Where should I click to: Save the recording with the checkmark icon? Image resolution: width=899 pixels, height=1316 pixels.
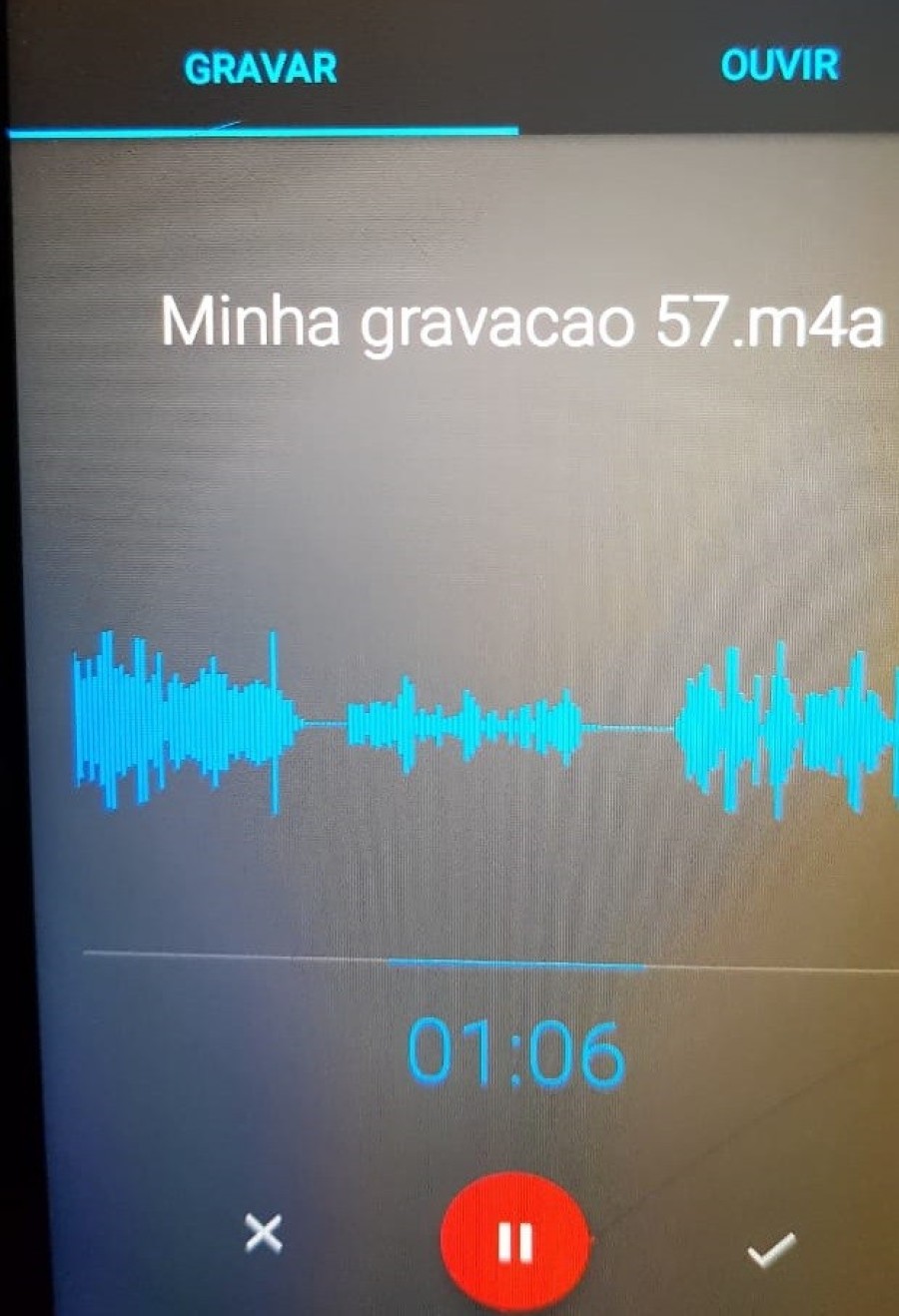click(x=773, y=1248)
